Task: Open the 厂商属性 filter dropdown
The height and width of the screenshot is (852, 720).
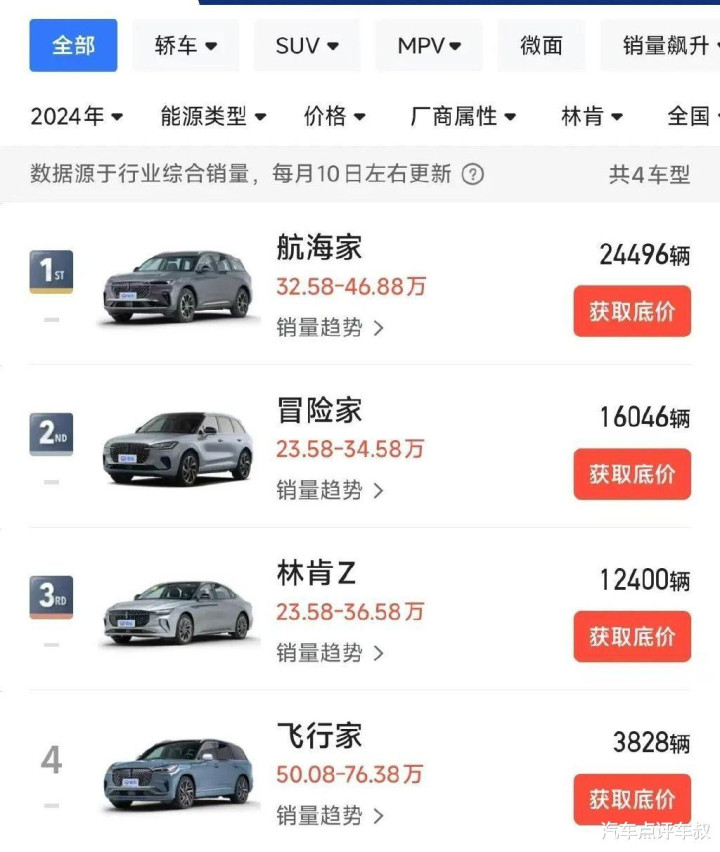Action: click(x=463, y=116)
